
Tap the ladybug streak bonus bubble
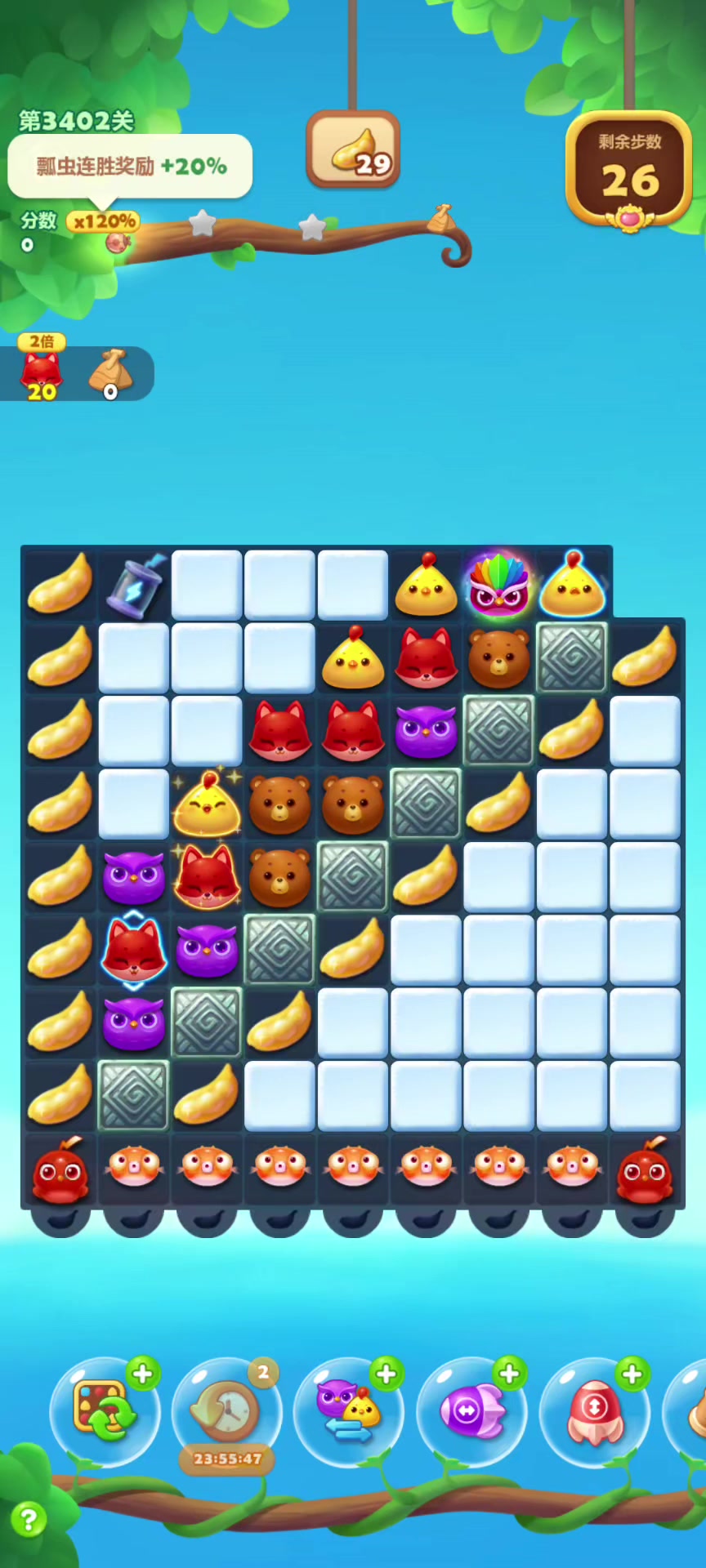tap(130, 167)
